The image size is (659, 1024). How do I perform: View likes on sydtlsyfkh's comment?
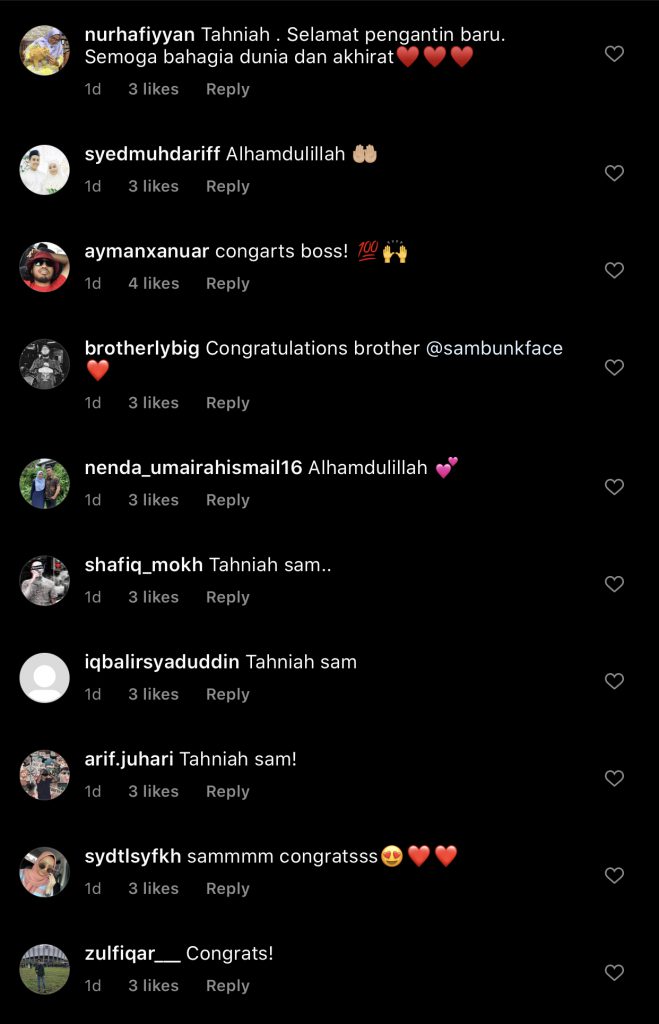click(153, 888)
